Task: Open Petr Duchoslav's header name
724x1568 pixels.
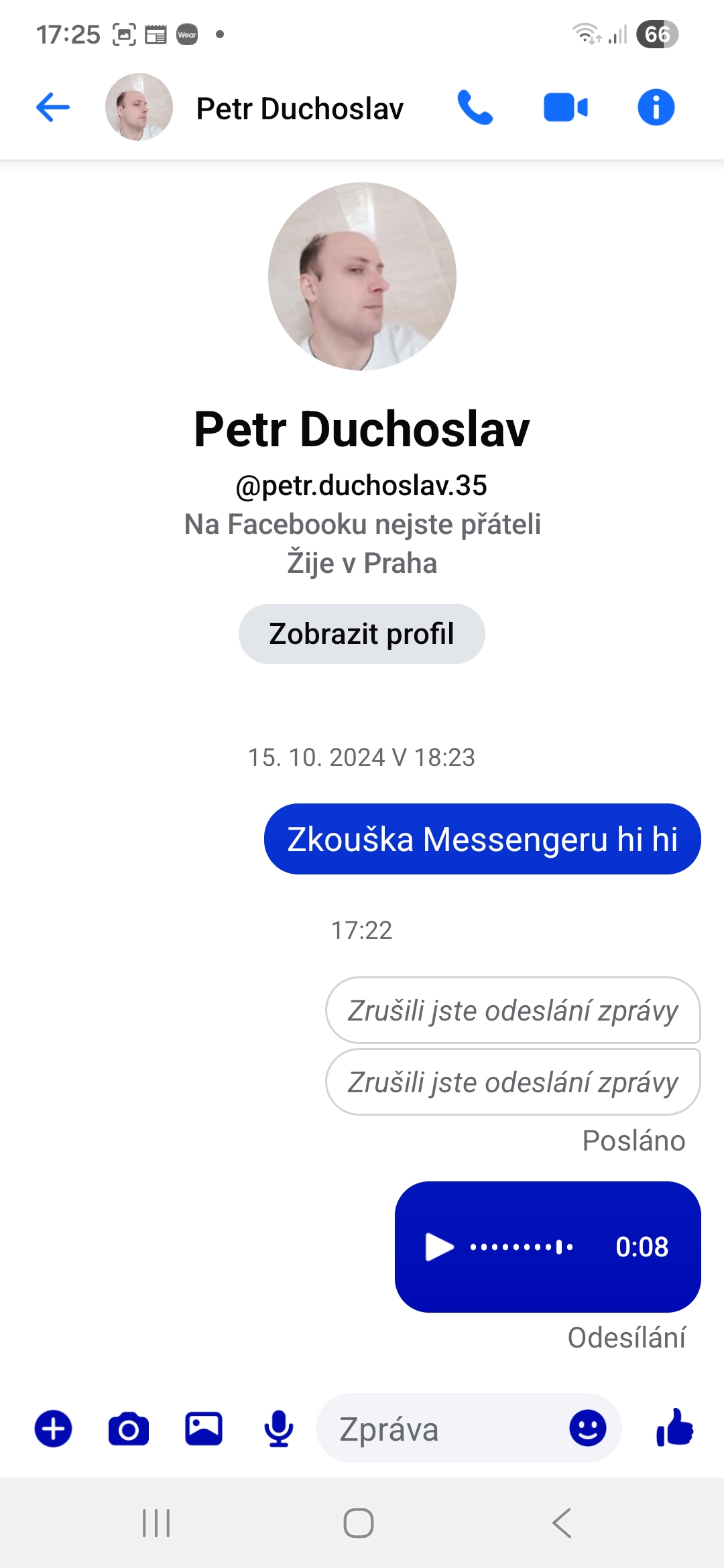Action: pos(300,109)
